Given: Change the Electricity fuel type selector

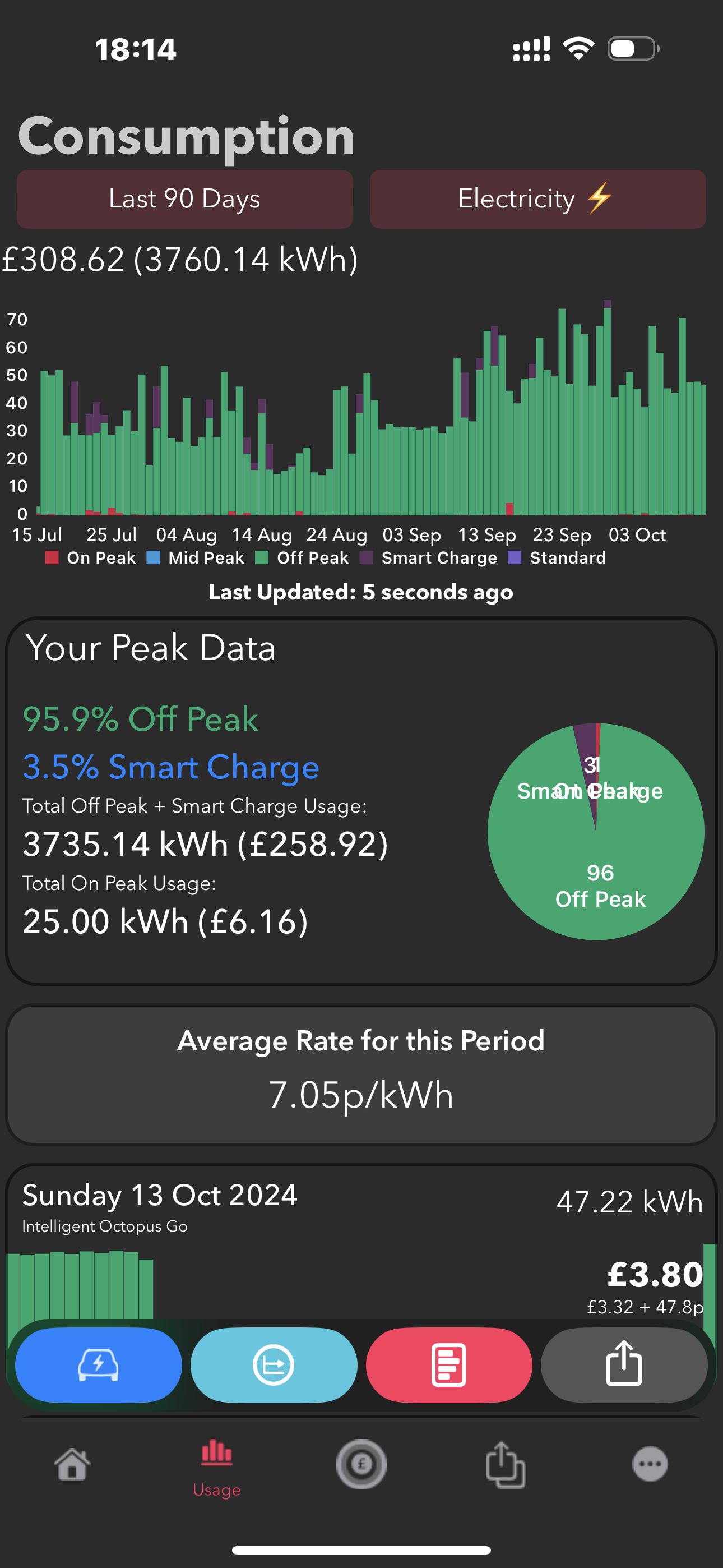Looking at the screenshot, I should [x=537, y=199].
